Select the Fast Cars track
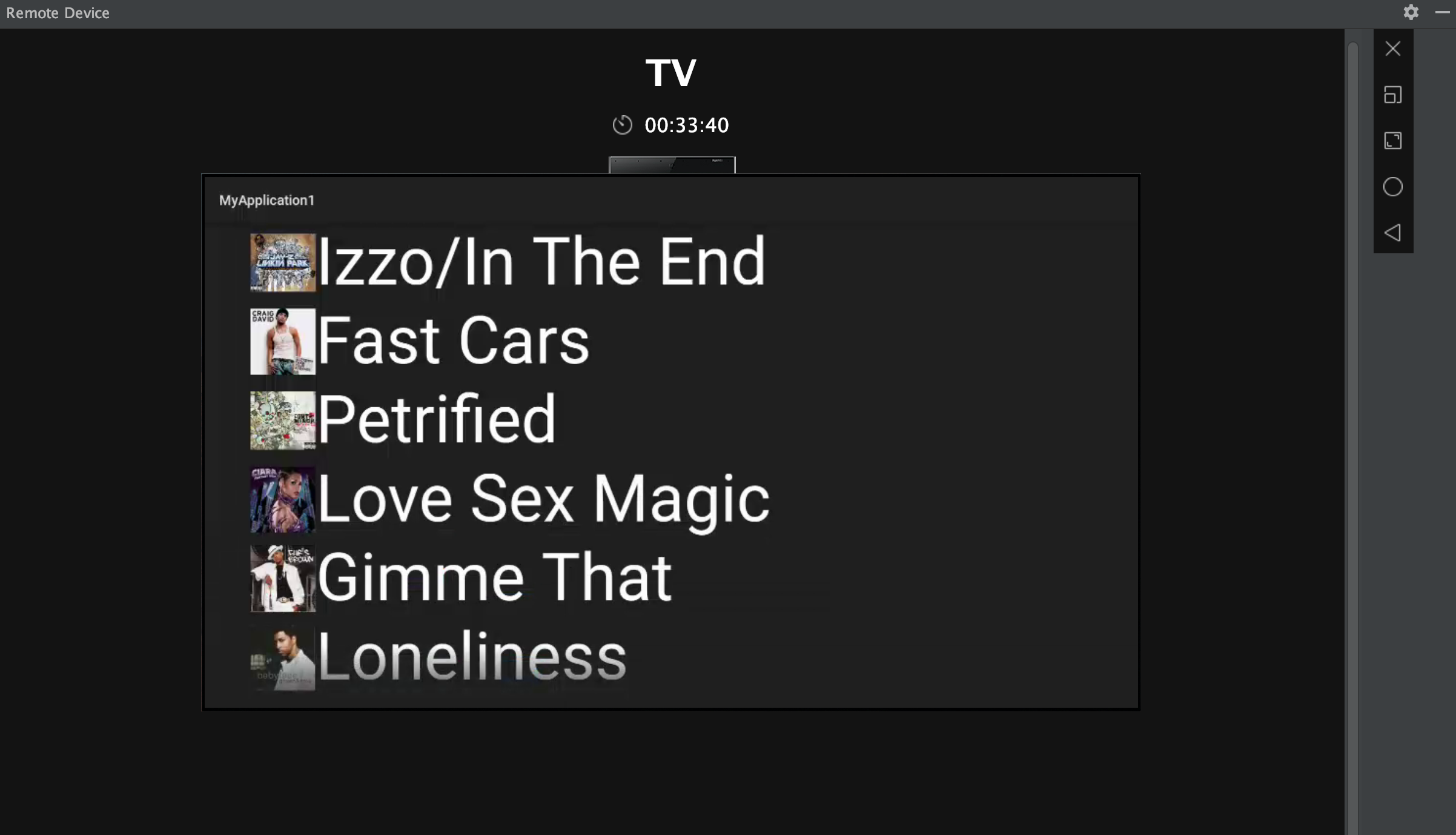The width and height of the screenshot is (1456, 835). (x=453, y=341)
